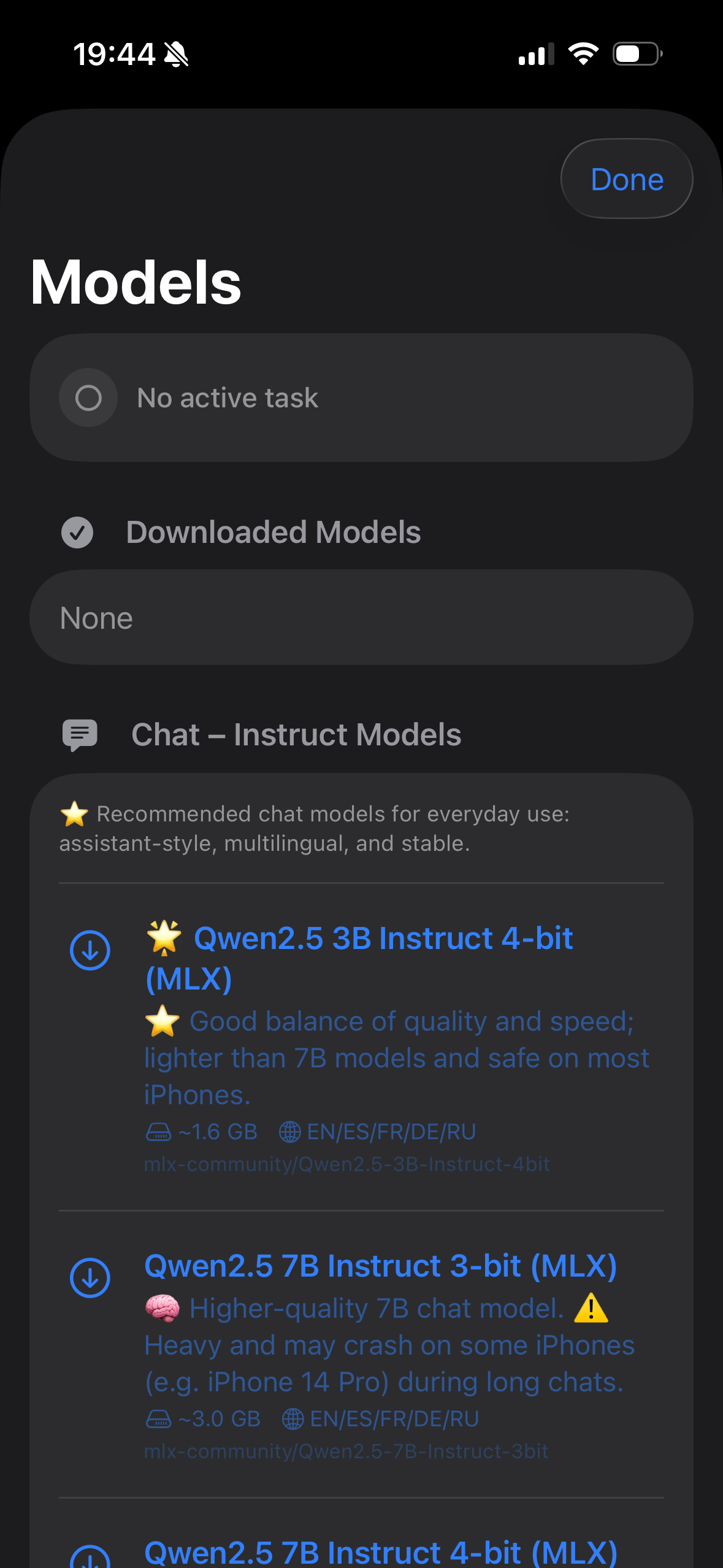Download Qwen2.5 7B Instruct 3-bit model
The image size is (723, 1568).
click(90, 1278)
